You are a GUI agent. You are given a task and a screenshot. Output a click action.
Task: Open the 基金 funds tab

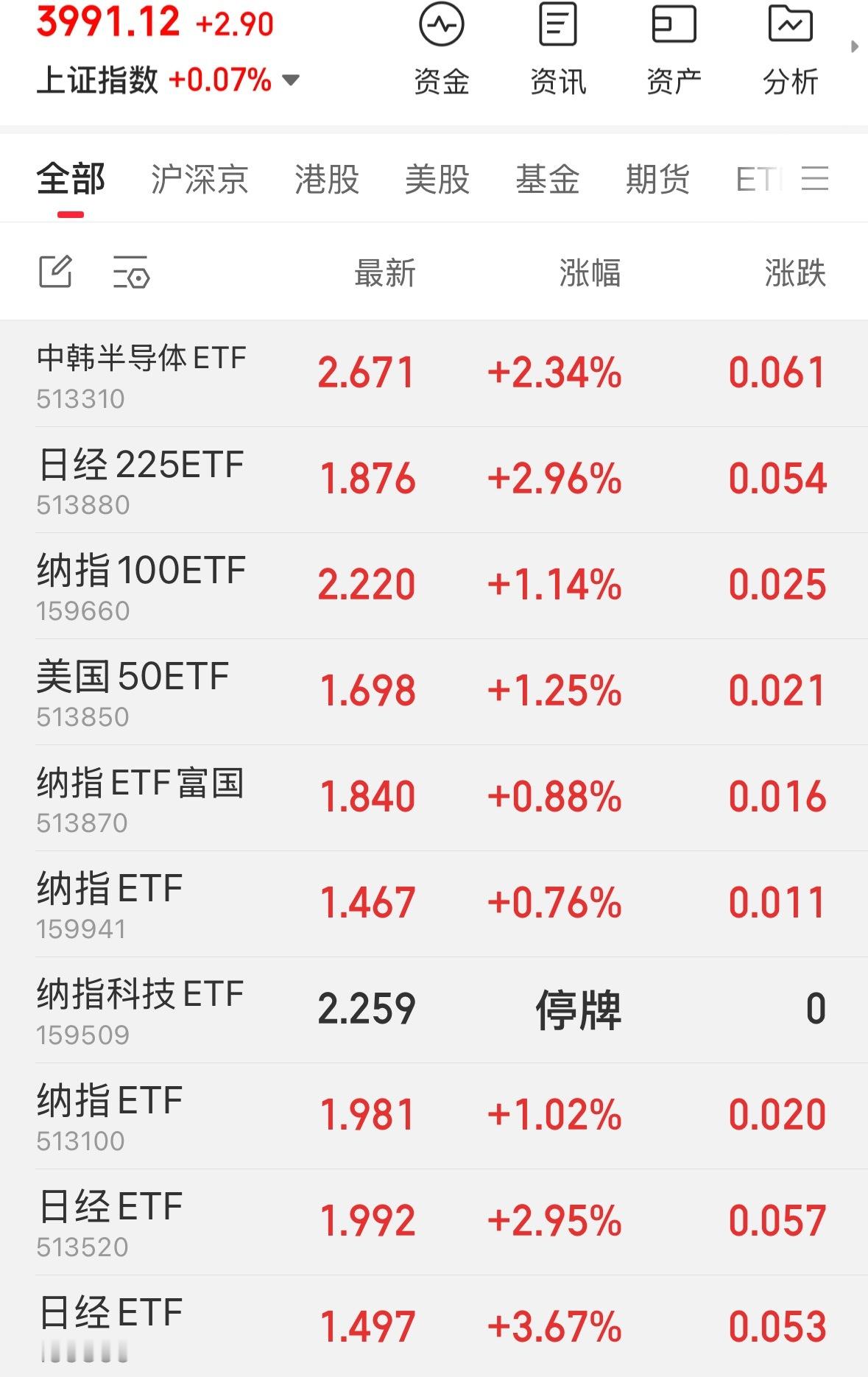point(548,180)
